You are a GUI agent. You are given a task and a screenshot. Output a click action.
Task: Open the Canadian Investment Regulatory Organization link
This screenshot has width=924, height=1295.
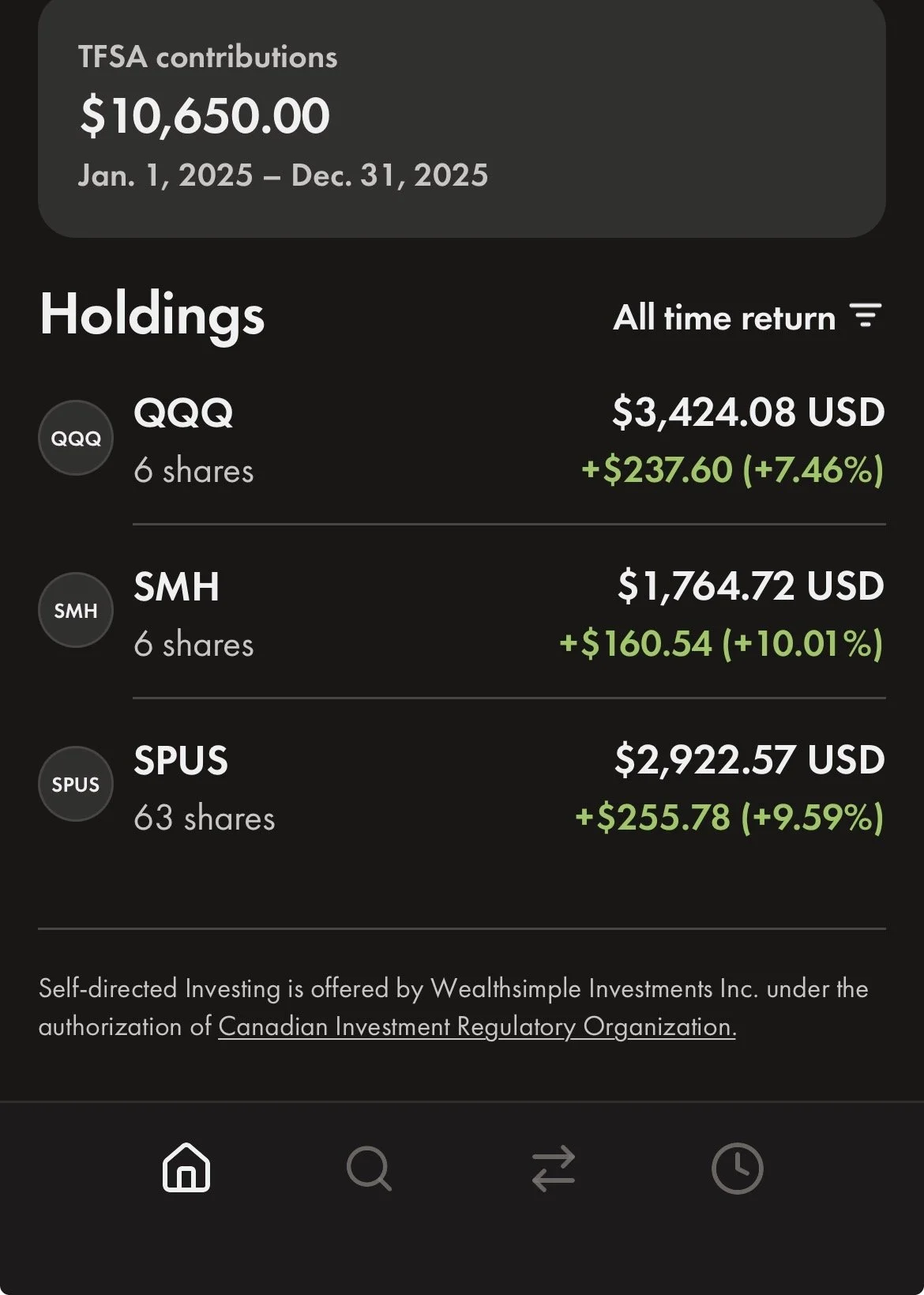(x=477, y=1026)
